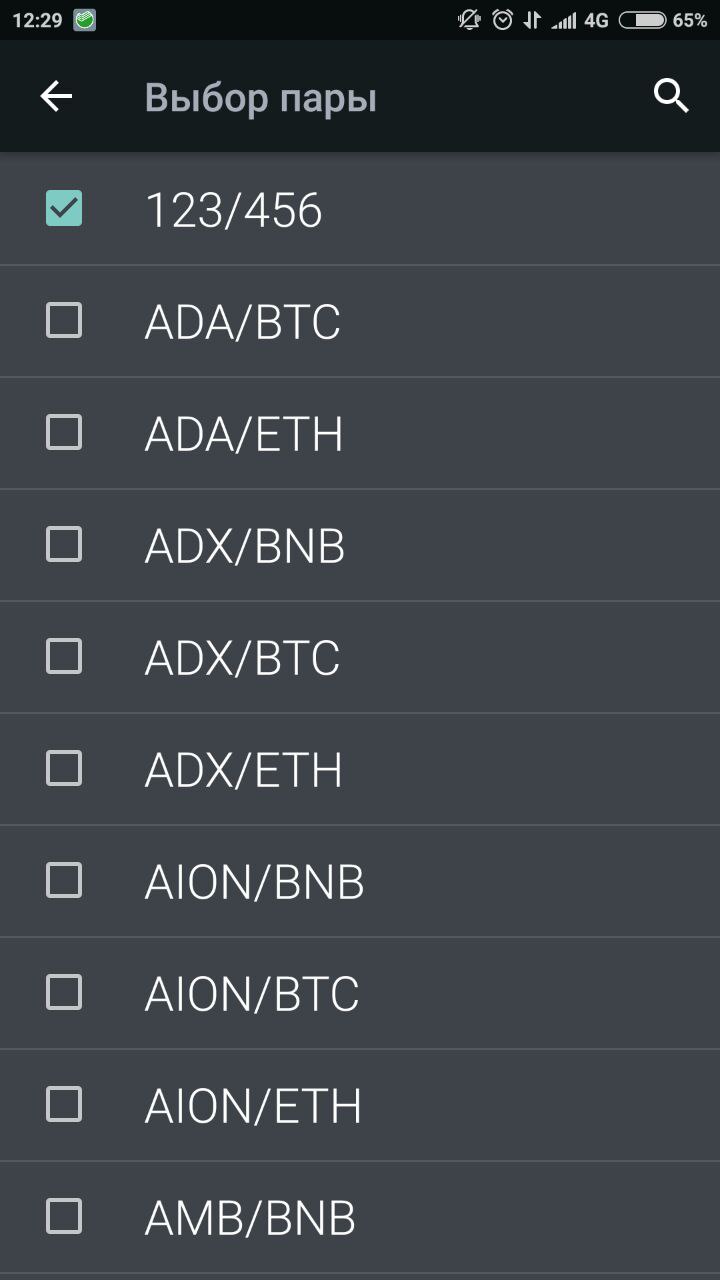This screenshot has height=1280, width=720.
Task: Check the AION/BNB pair
Action: click(64, 881)
